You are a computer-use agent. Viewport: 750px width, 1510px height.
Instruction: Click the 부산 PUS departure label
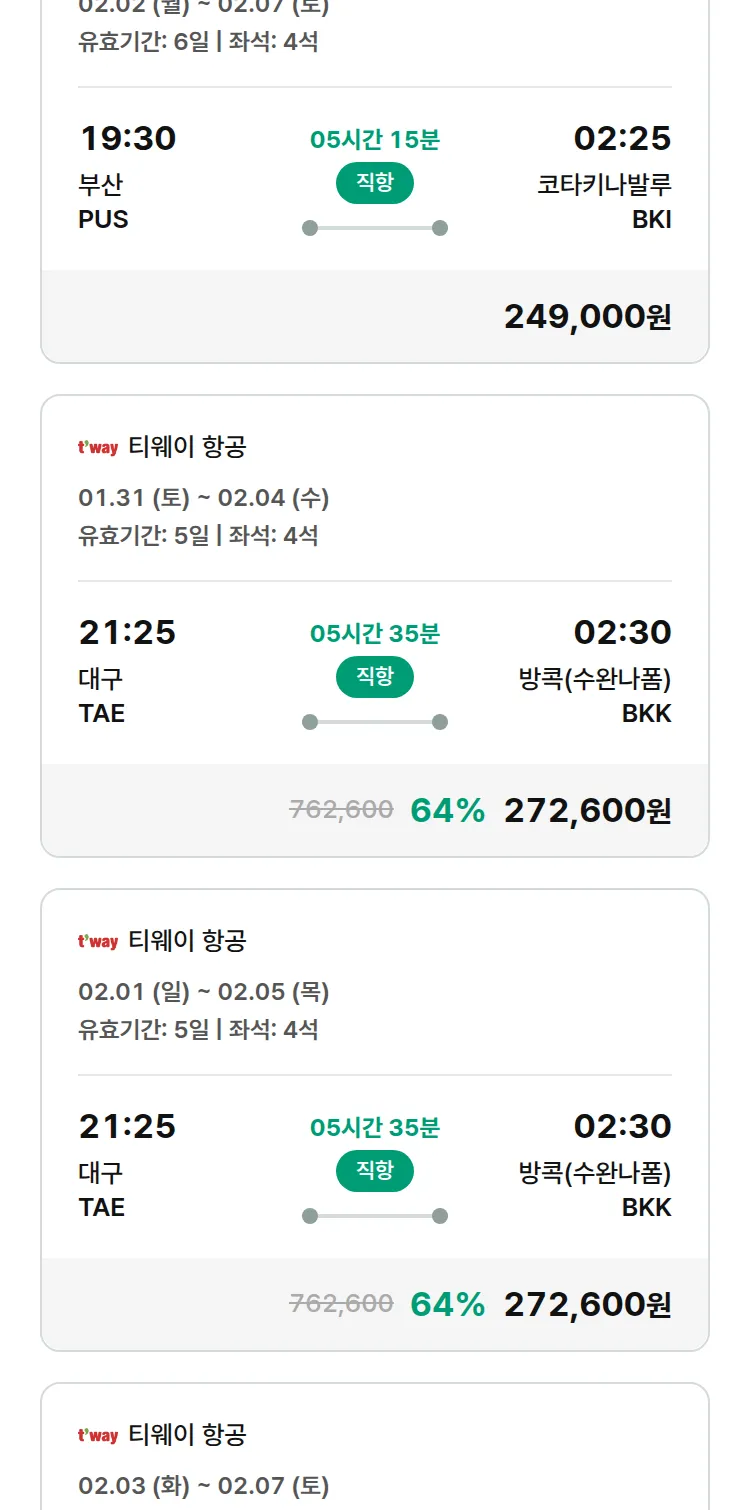pos(101,202)
